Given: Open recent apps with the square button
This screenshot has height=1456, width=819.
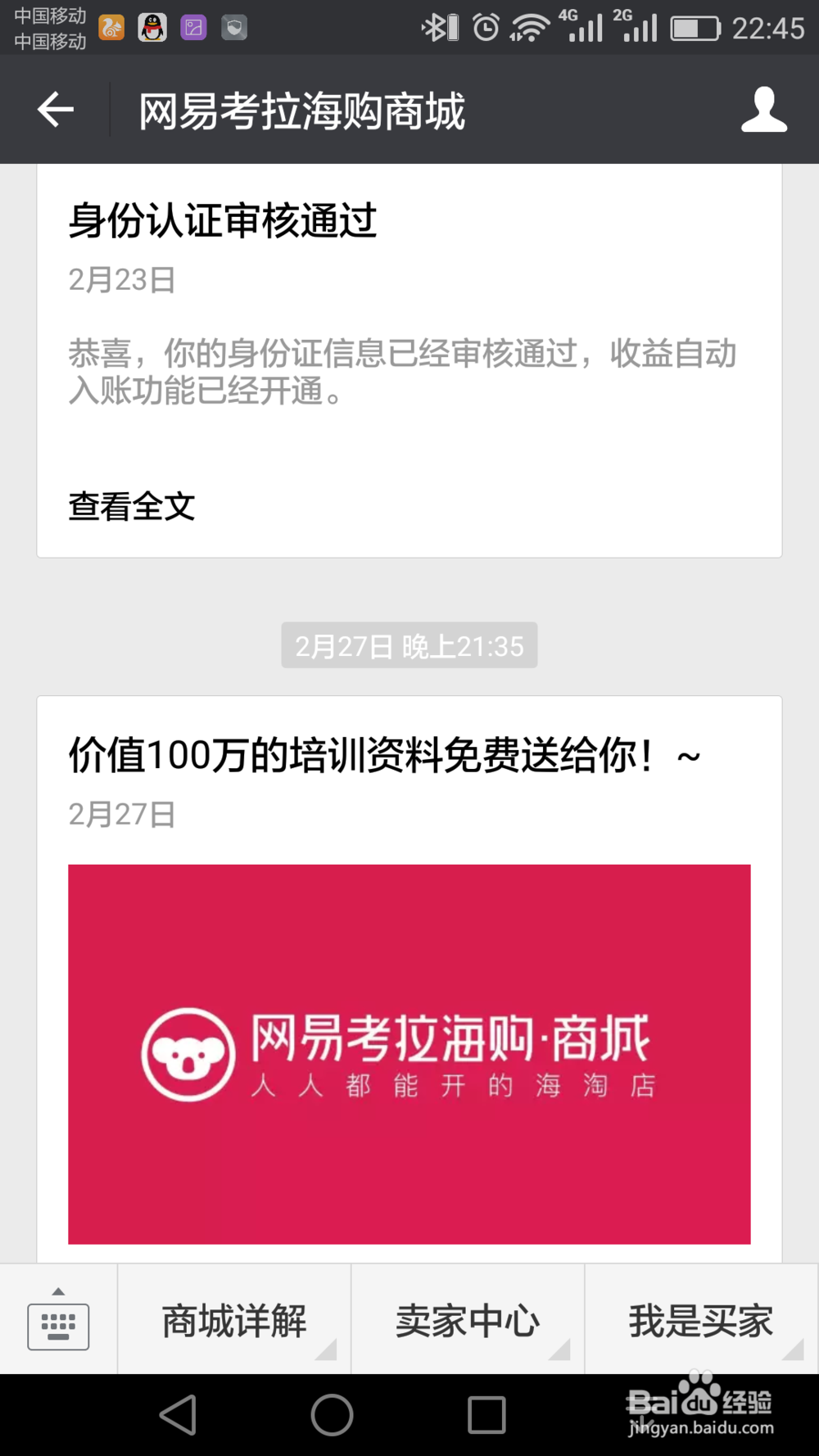Looking at the screenshot, I should 486,1415.
